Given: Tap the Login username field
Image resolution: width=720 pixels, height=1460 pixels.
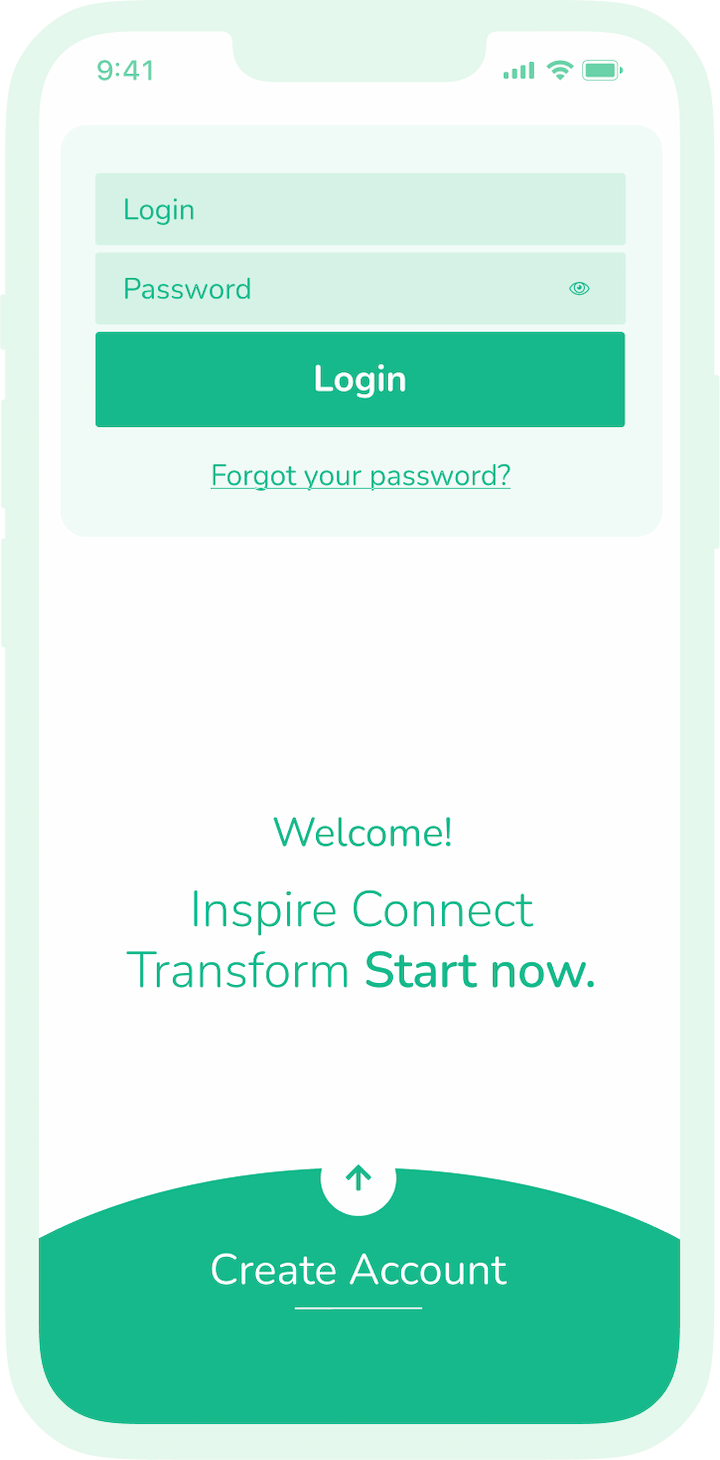Looking at the screenshot, I should tap(360, 209).
